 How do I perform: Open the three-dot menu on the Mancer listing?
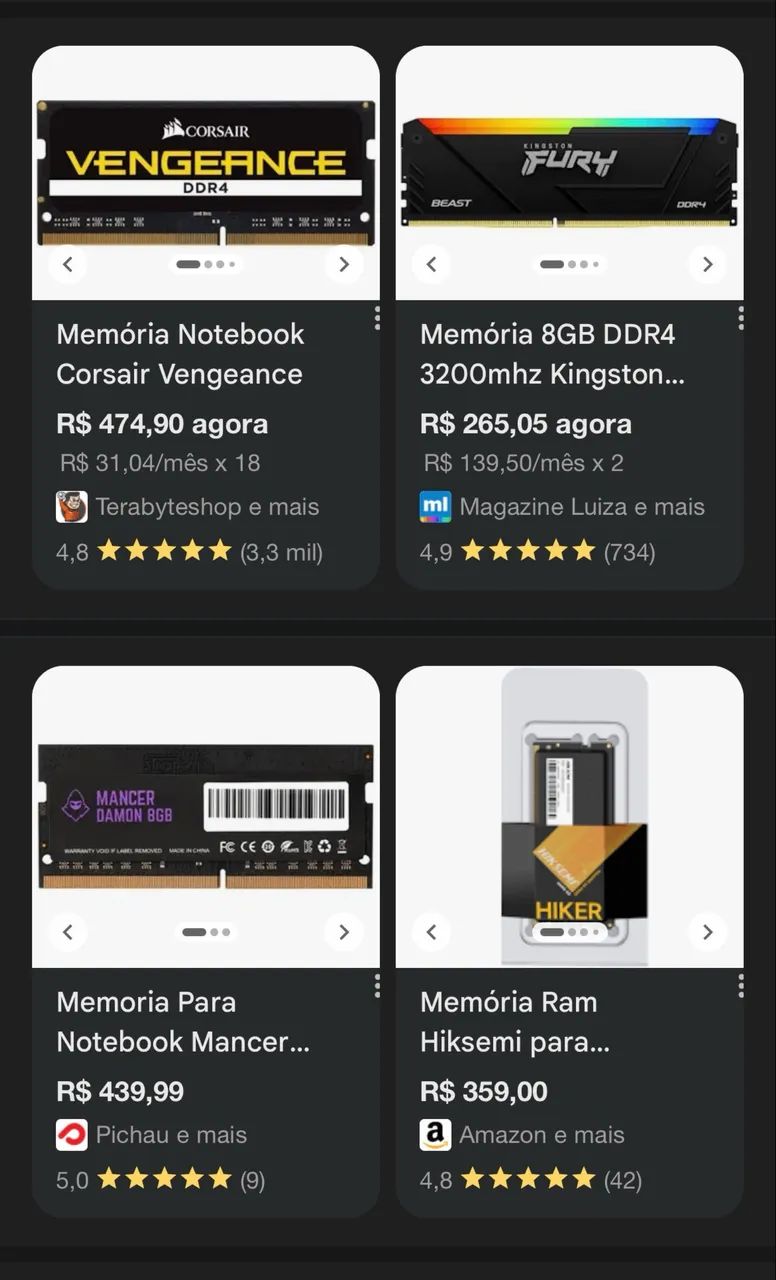[378, 985]
